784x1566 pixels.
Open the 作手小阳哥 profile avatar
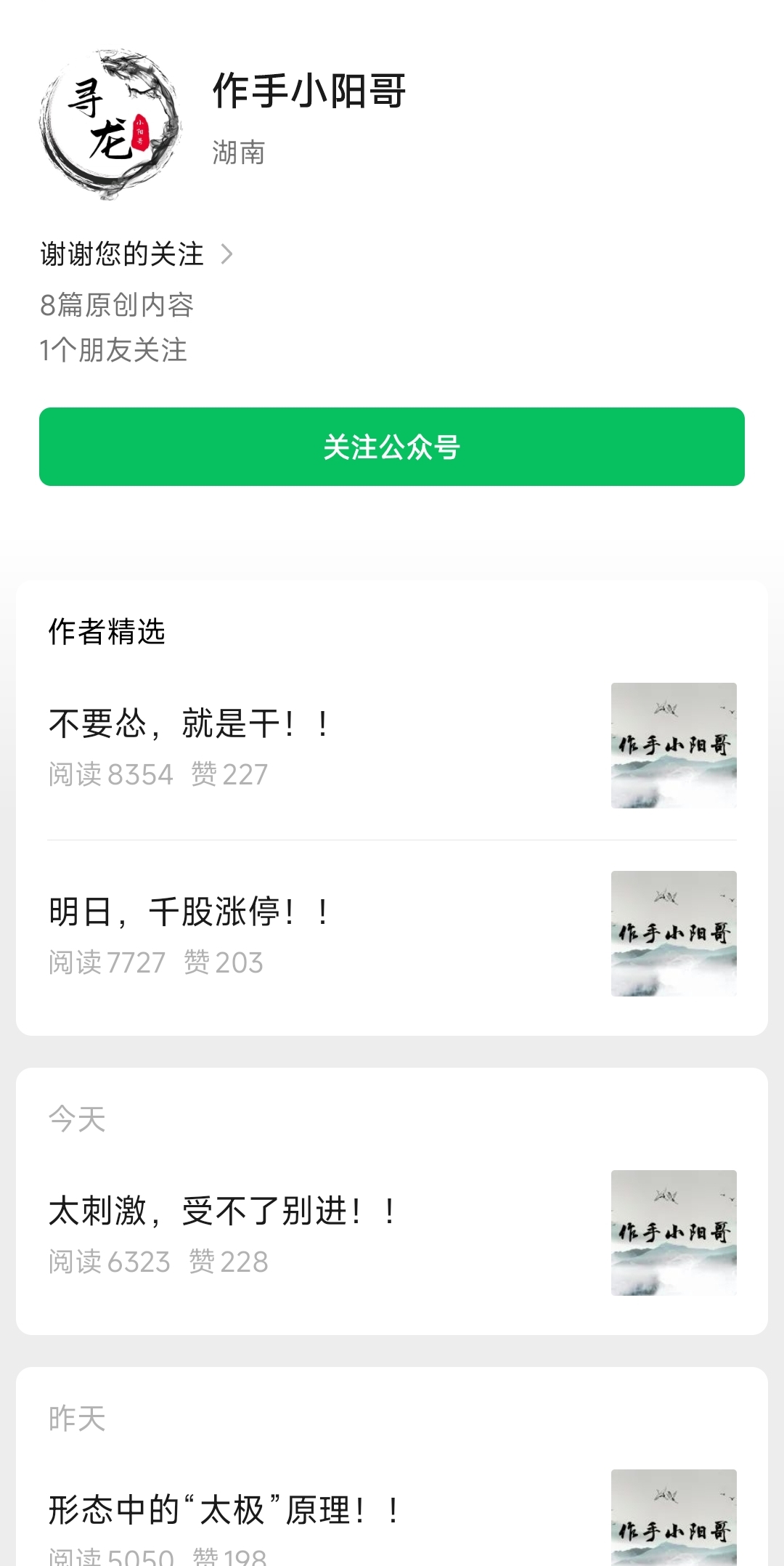click(110, 125)
